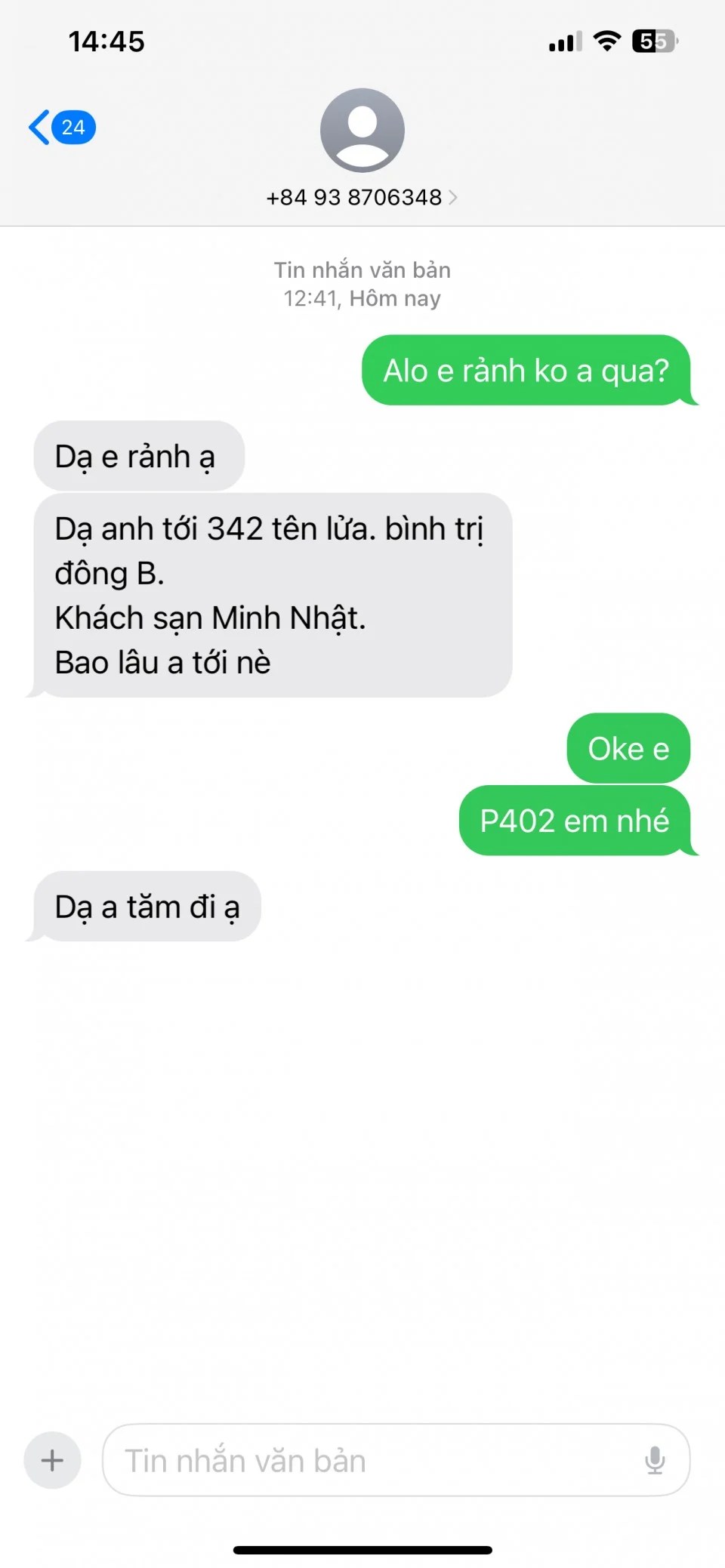Open the plus attachments menu
The height and width of the screenshot is (1568, 725).
pos(52,1460)
